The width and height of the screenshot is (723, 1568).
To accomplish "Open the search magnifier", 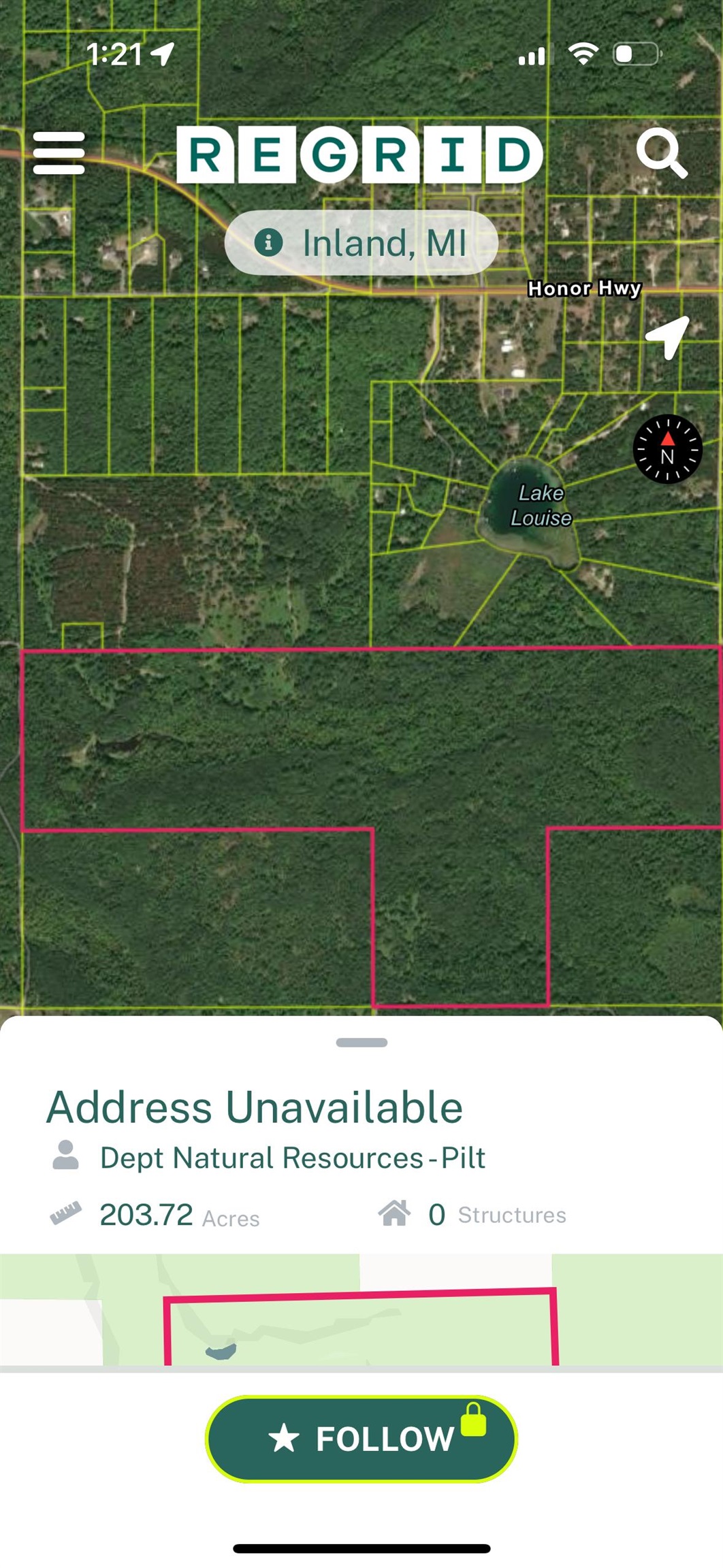I will (x=661, y=154).
